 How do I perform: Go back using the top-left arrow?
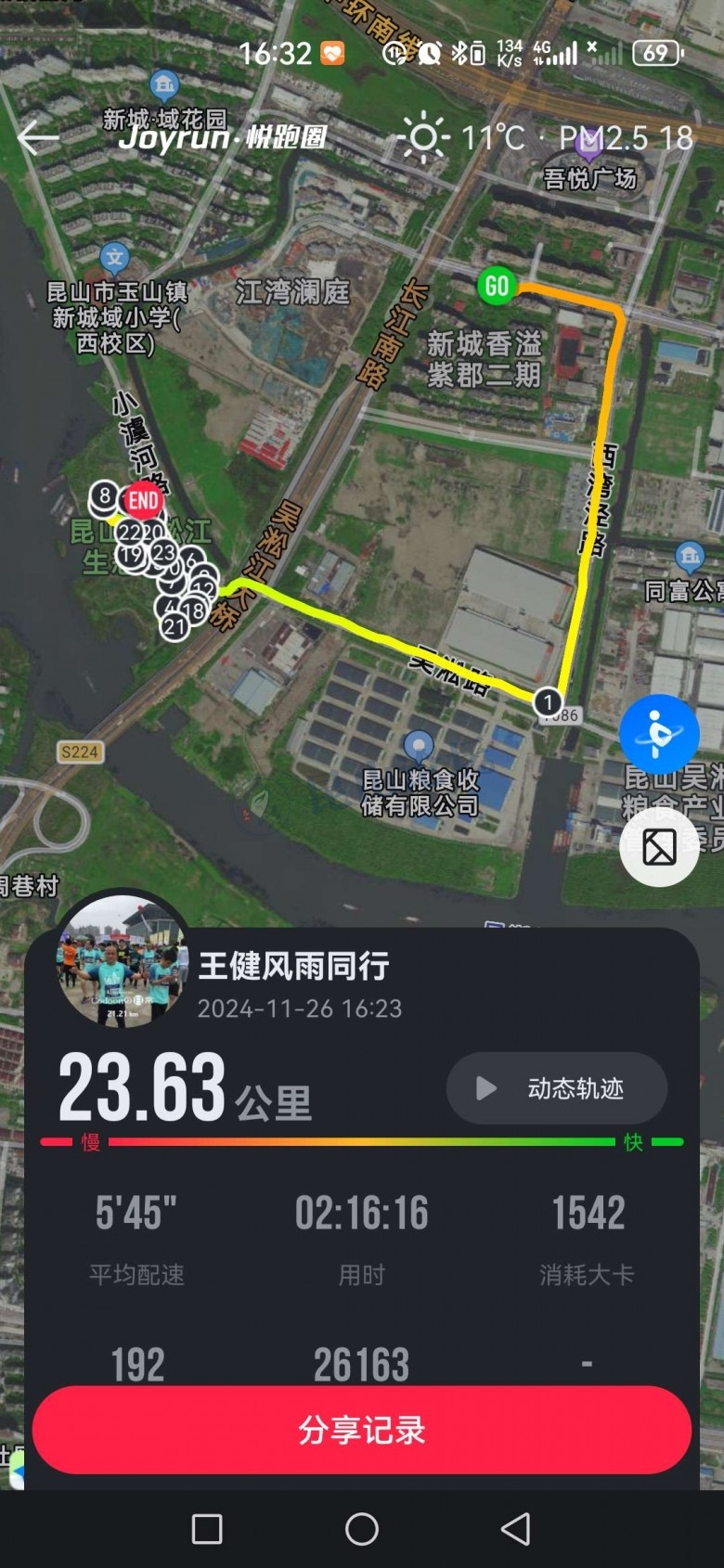pyautogui.click(x=38, y=138)
